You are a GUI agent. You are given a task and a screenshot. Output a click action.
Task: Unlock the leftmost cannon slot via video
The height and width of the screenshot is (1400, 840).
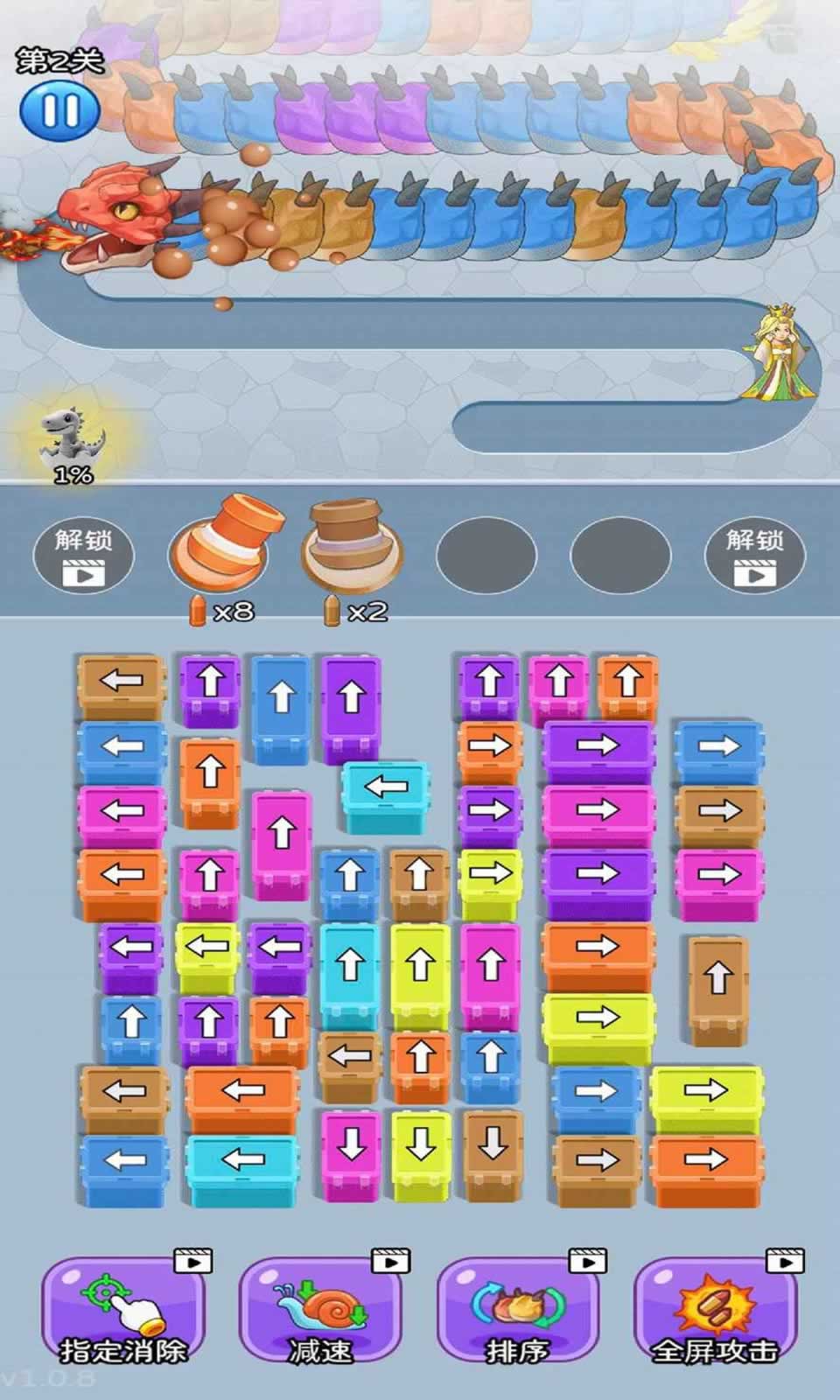[x=83, y=556]
